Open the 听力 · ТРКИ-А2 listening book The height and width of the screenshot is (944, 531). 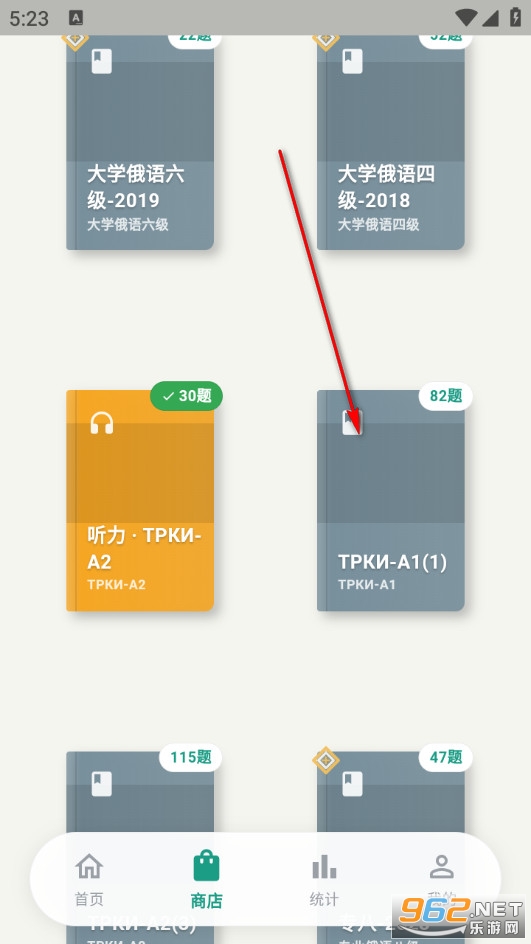tap(140, 500)
